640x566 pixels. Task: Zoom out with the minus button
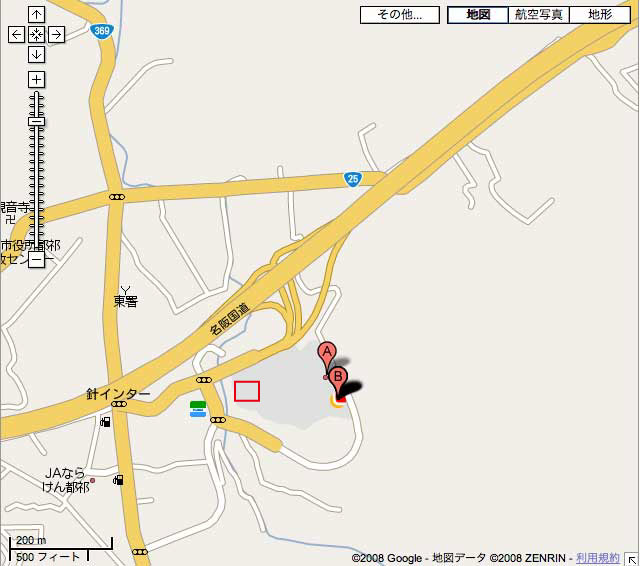[x=36, y=260]
